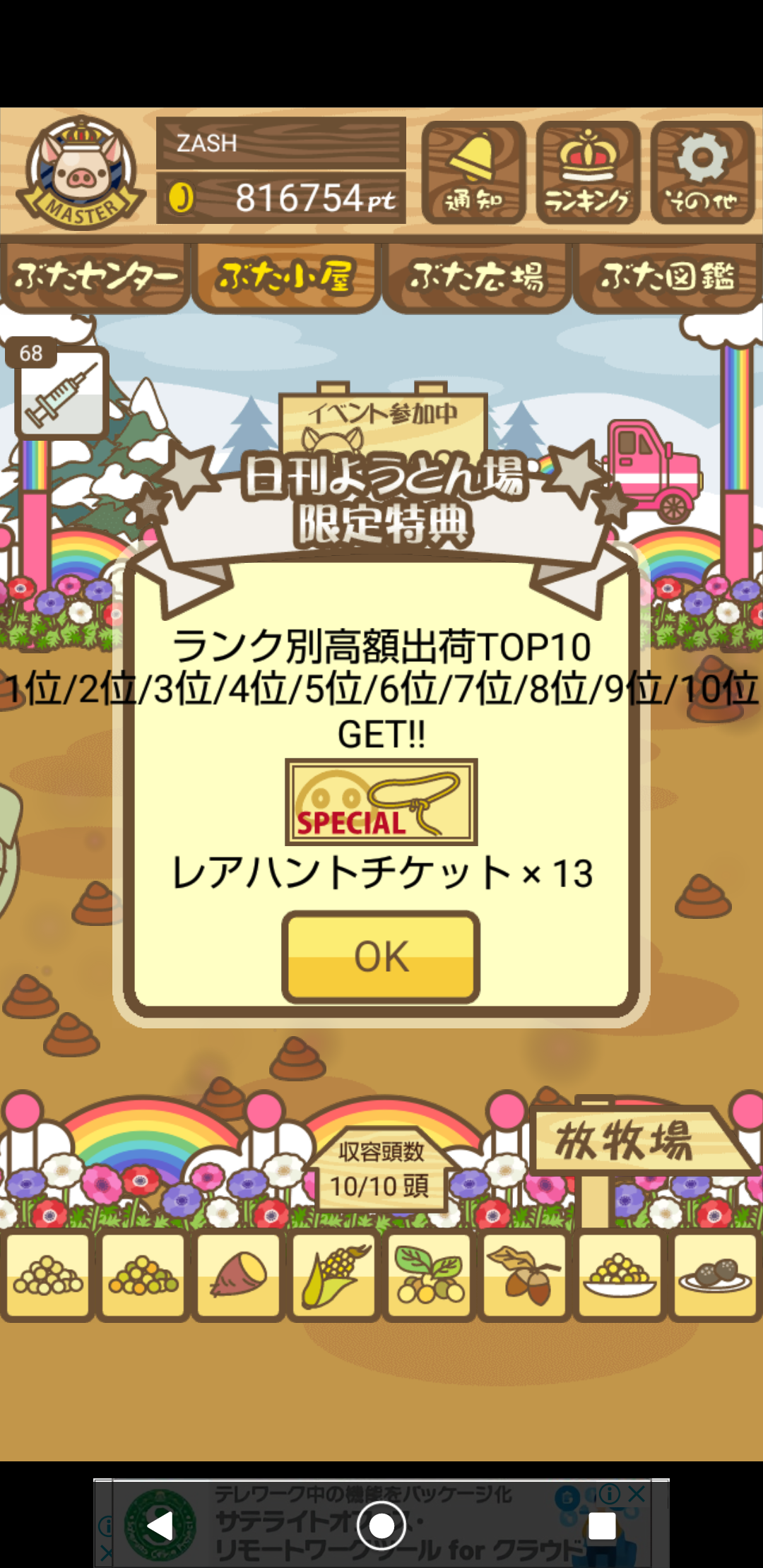
Task: Open the その他 gear menu
Action: pos(702,173)
